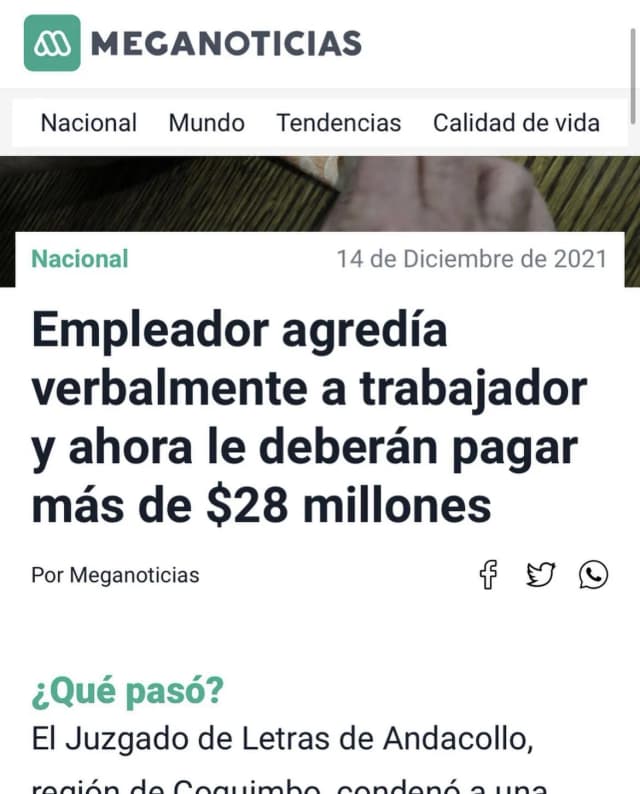The height and width of the screenshot is (794, 640).
Task: Open the Meganoticias home logo
Action: [x=192, y=43]
